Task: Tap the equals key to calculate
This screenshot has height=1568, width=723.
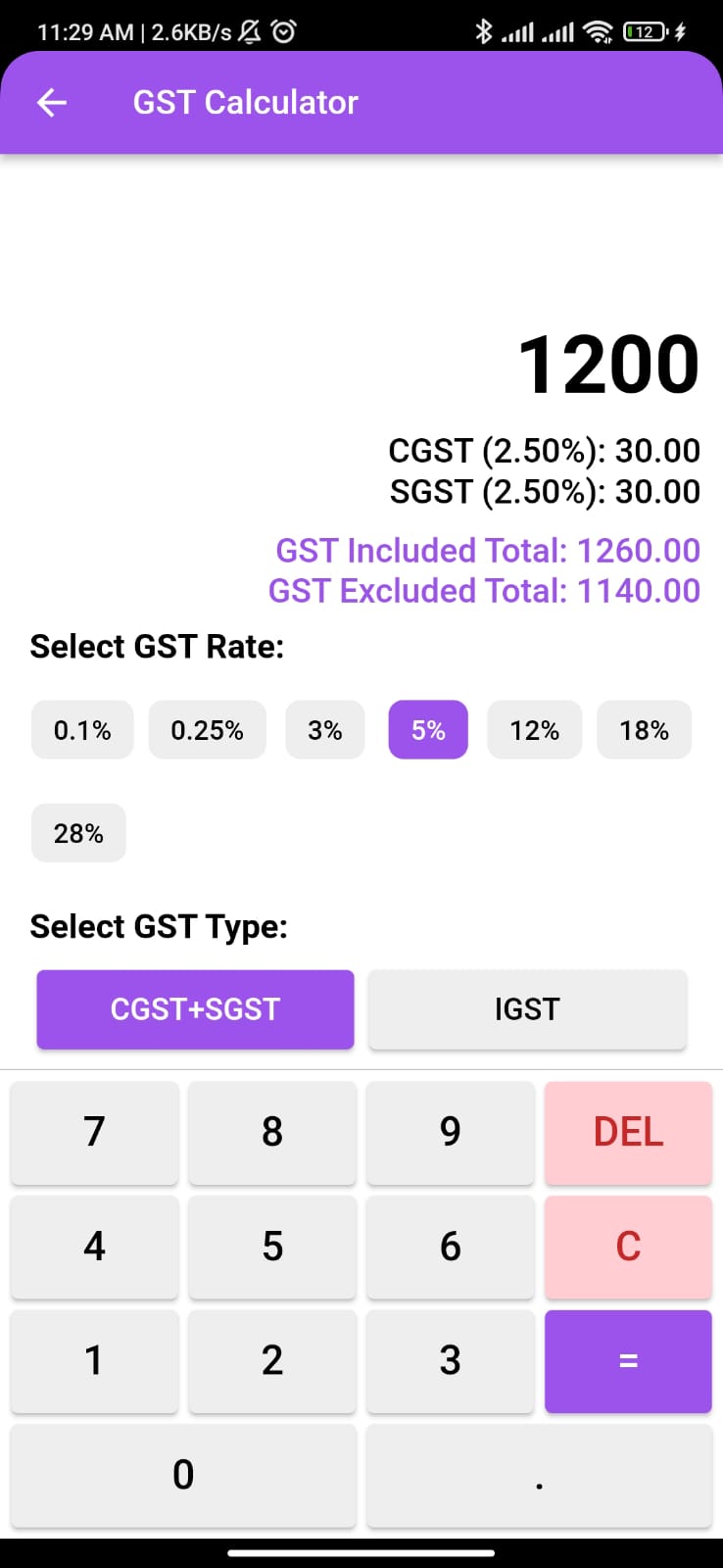Action: (628, 1361)
